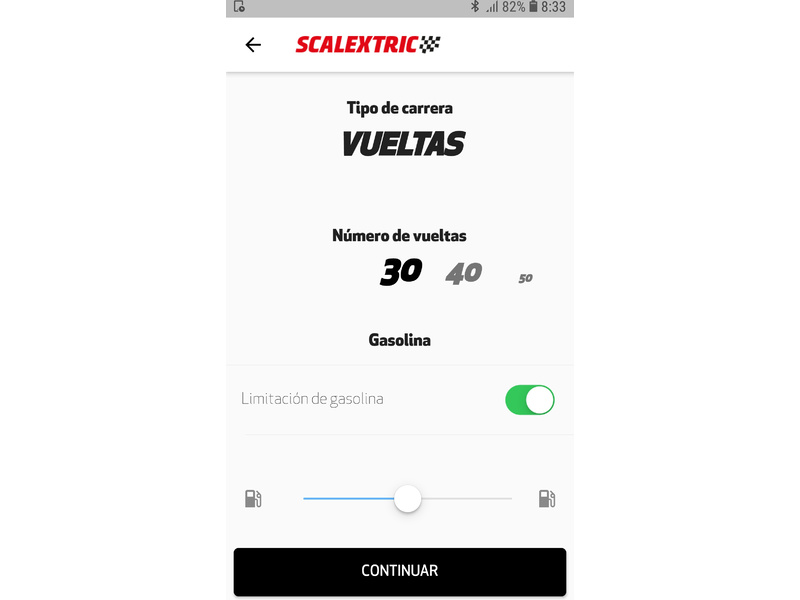
Task: Tap the CONTINUAR button
Action: pyautogui.click(x=400, y=571)
